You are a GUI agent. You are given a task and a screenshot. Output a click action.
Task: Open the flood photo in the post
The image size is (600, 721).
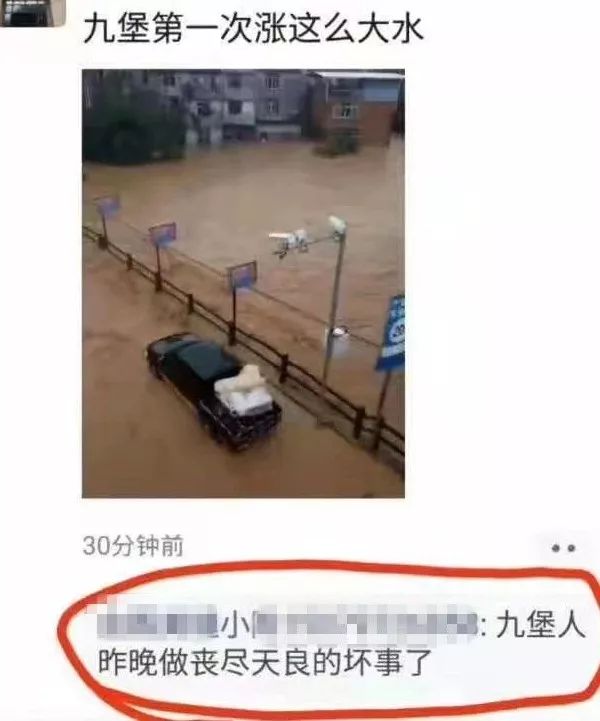[x=243, y=283]
